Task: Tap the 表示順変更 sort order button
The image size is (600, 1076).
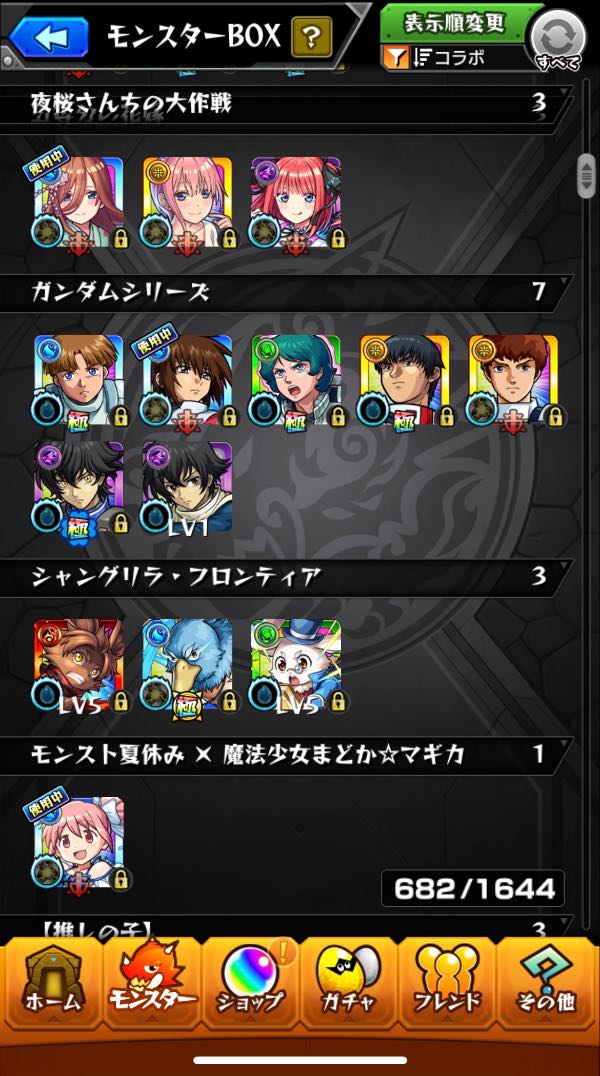Action: [454, 22]
